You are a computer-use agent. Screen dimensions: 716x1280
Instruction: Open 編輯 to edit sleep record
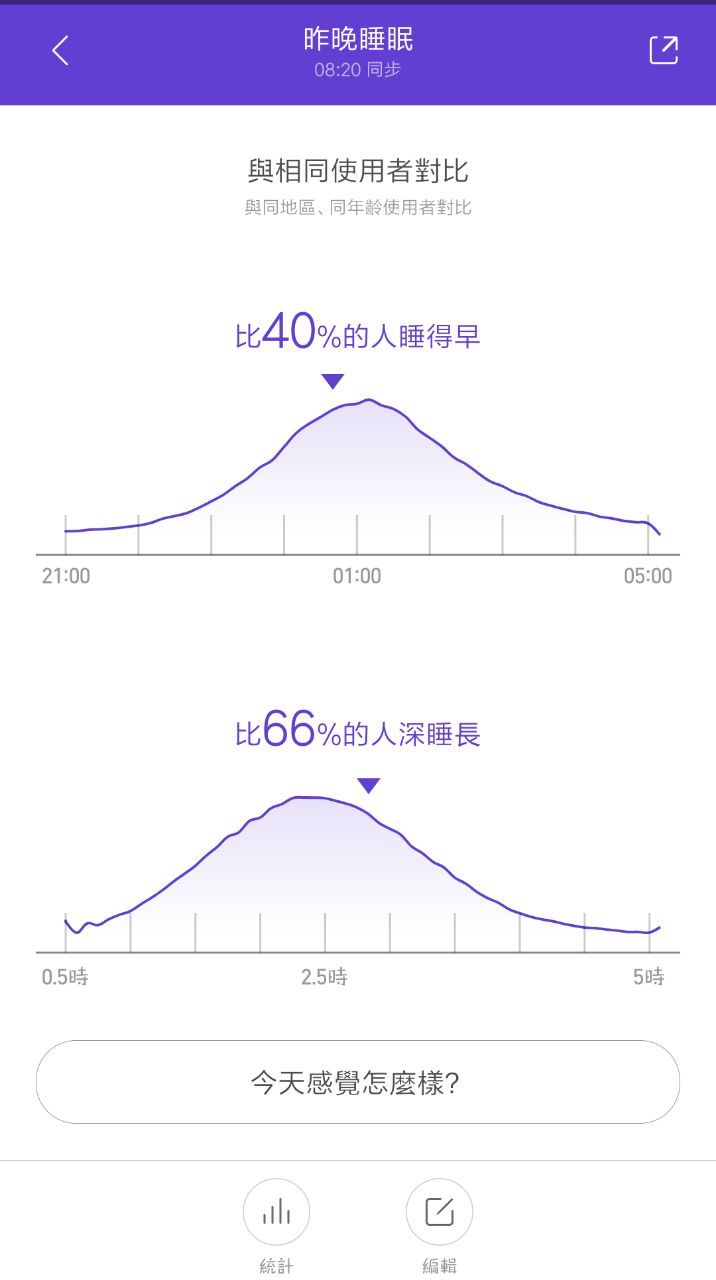click(439, 1228)
